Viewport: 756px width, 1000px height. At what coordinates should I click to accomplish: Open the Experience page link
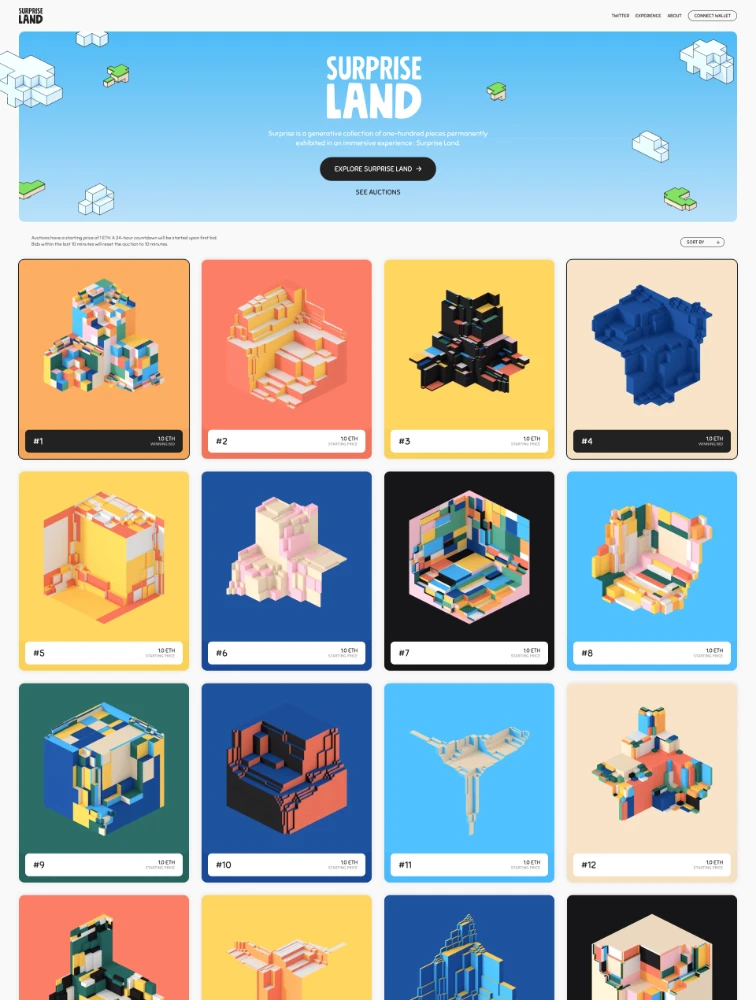(x=648, y=16)
